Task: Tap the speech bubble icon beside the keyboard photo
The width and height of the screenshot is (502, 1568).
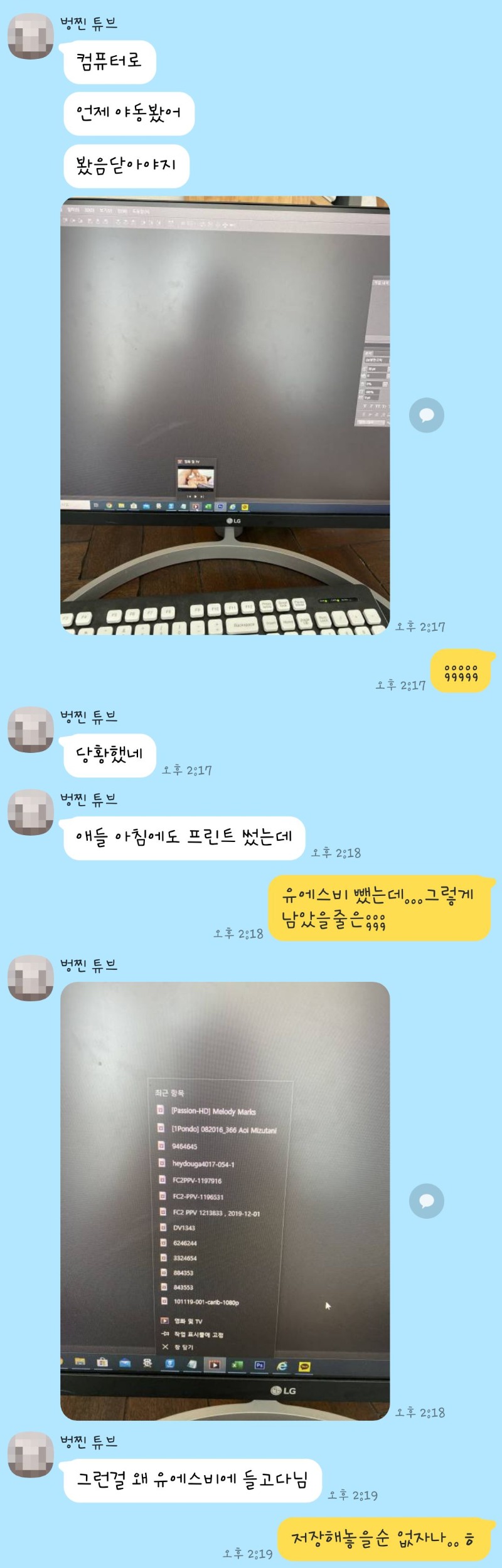Action: (427, 415)
